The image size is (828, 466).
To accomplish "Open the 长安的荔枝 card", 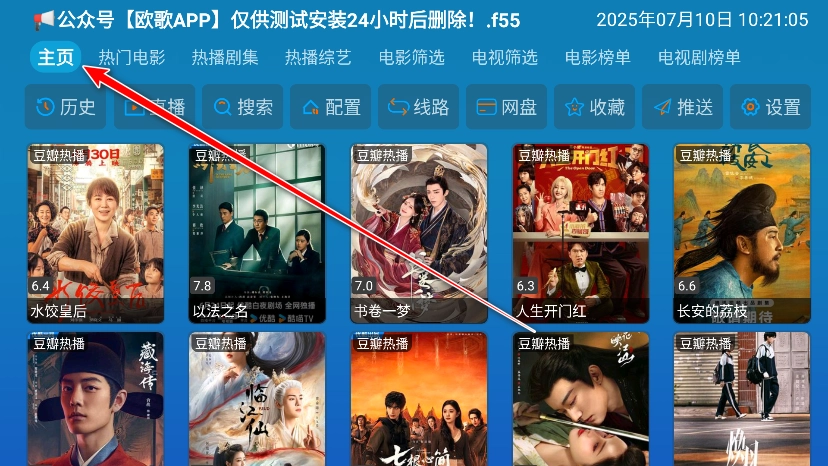I will (x=742, y=234).
